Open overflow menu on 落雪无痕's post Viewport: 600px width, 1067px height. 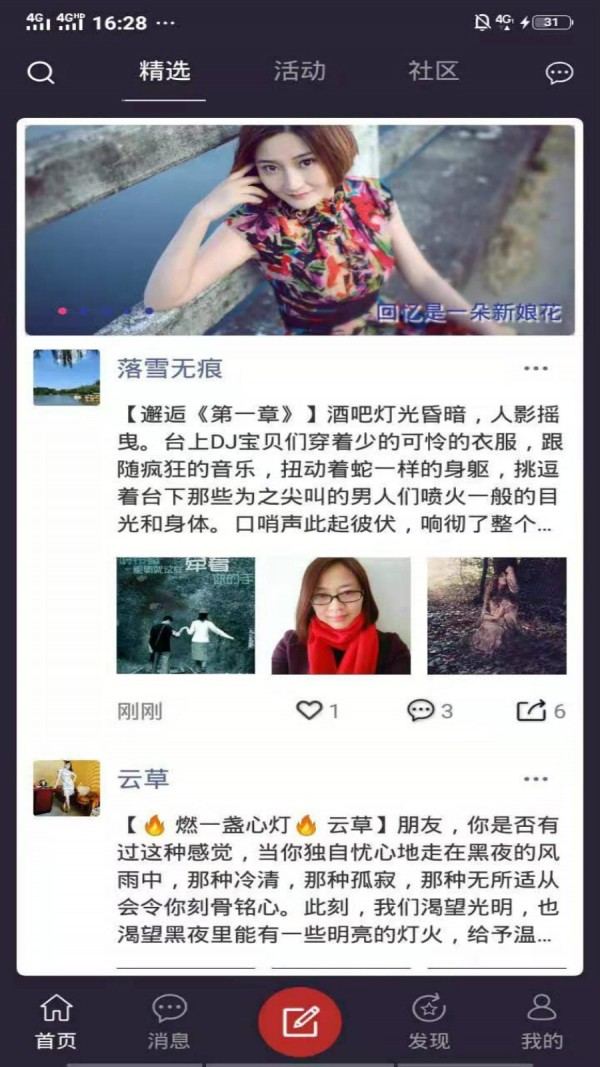tap(536, 369)
